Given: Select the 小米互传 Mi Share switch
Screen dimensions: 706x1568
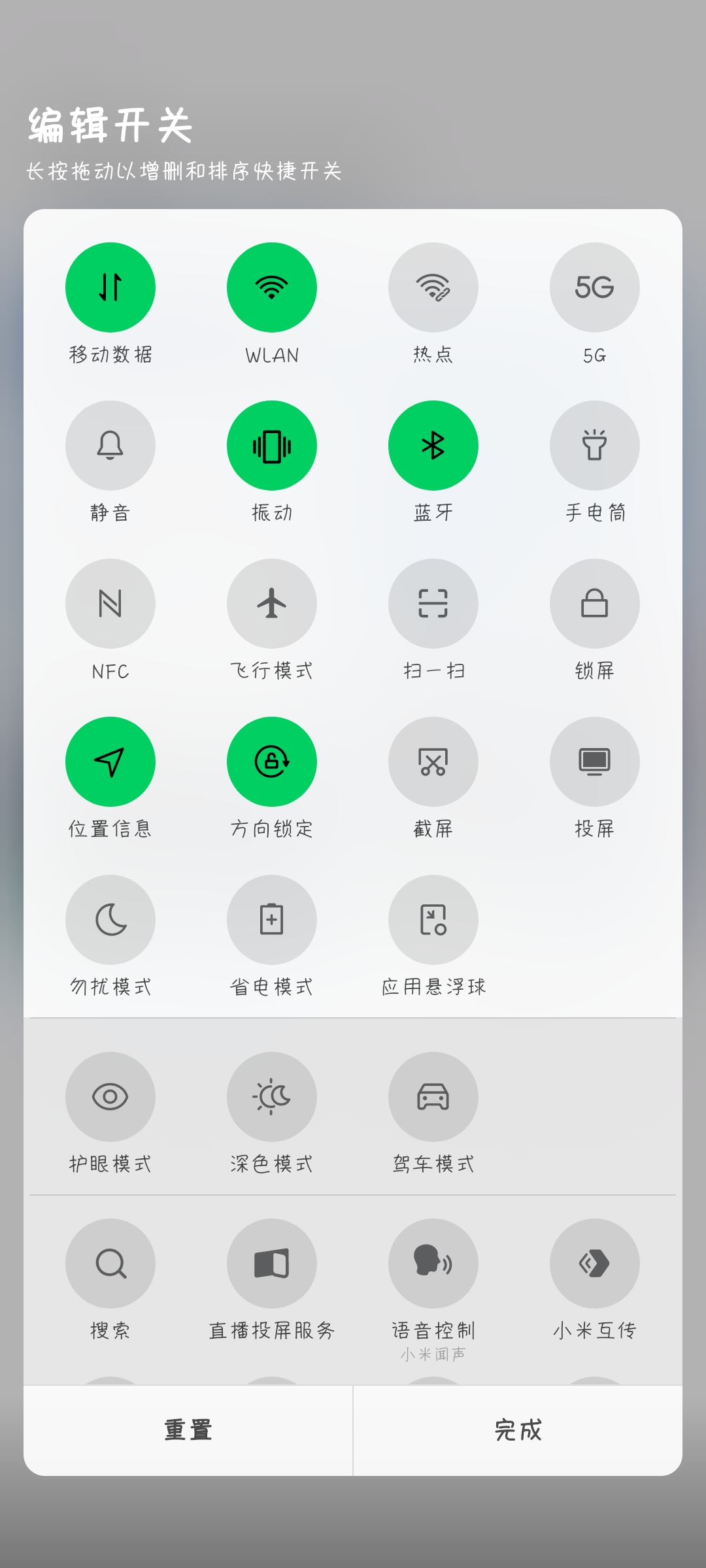Looking at the screenshot, I should pyautogui.click(x=595, y=1264).
